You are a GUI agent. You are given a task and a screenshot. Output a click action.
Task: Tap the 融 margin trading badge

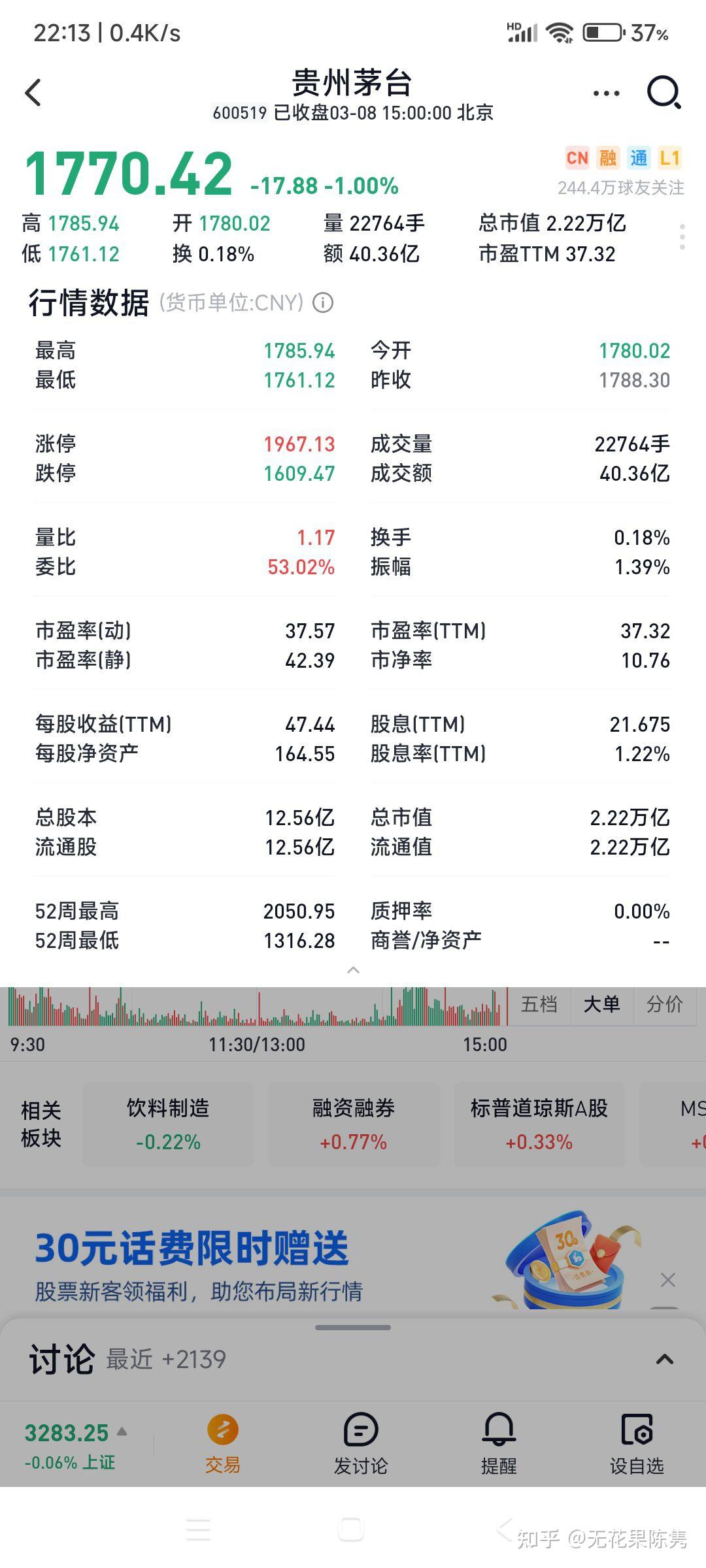pos(609,157)
